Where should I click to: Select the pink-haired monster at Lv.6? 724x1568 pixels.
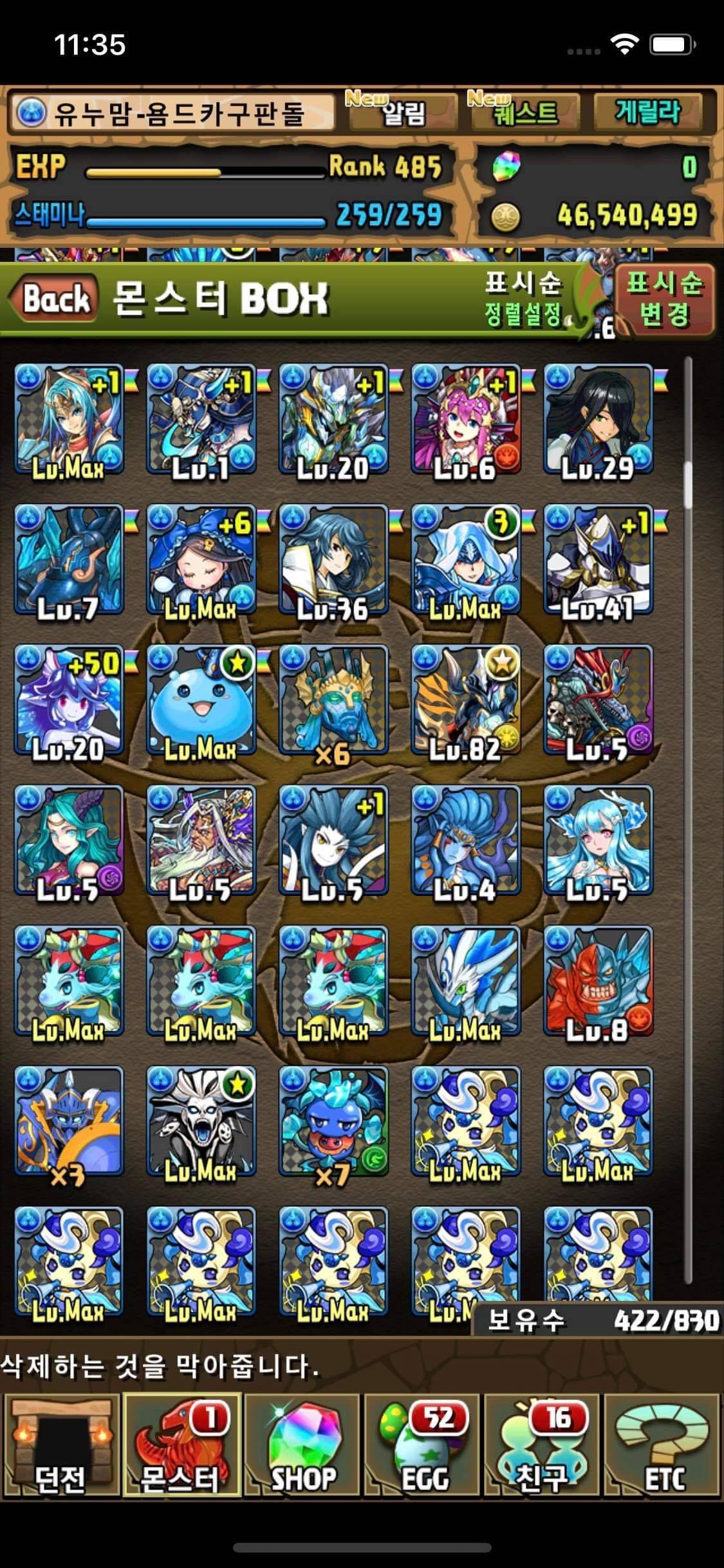point(466,420)
